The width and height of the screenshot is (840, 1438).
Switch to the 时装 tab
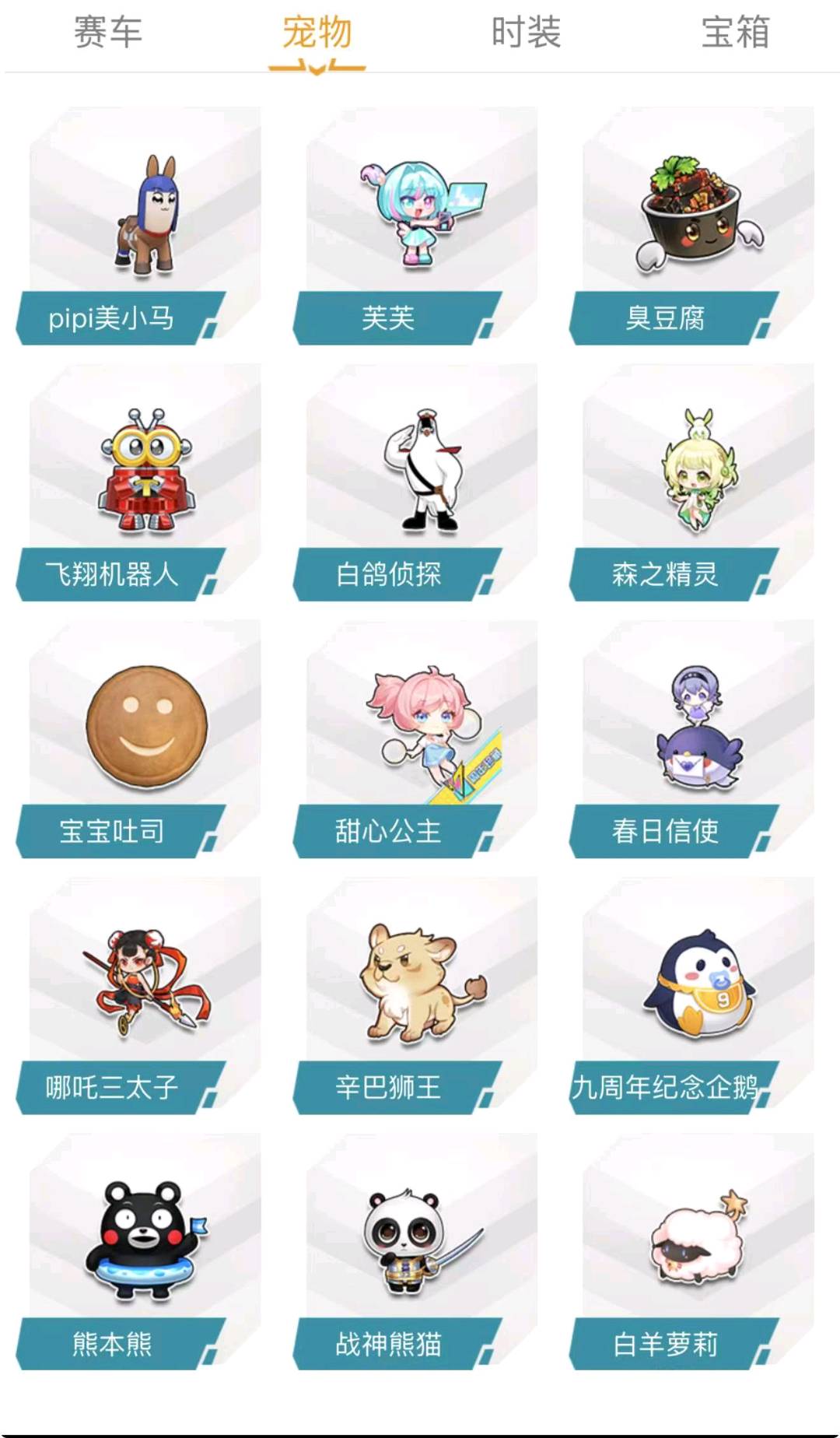526,33
